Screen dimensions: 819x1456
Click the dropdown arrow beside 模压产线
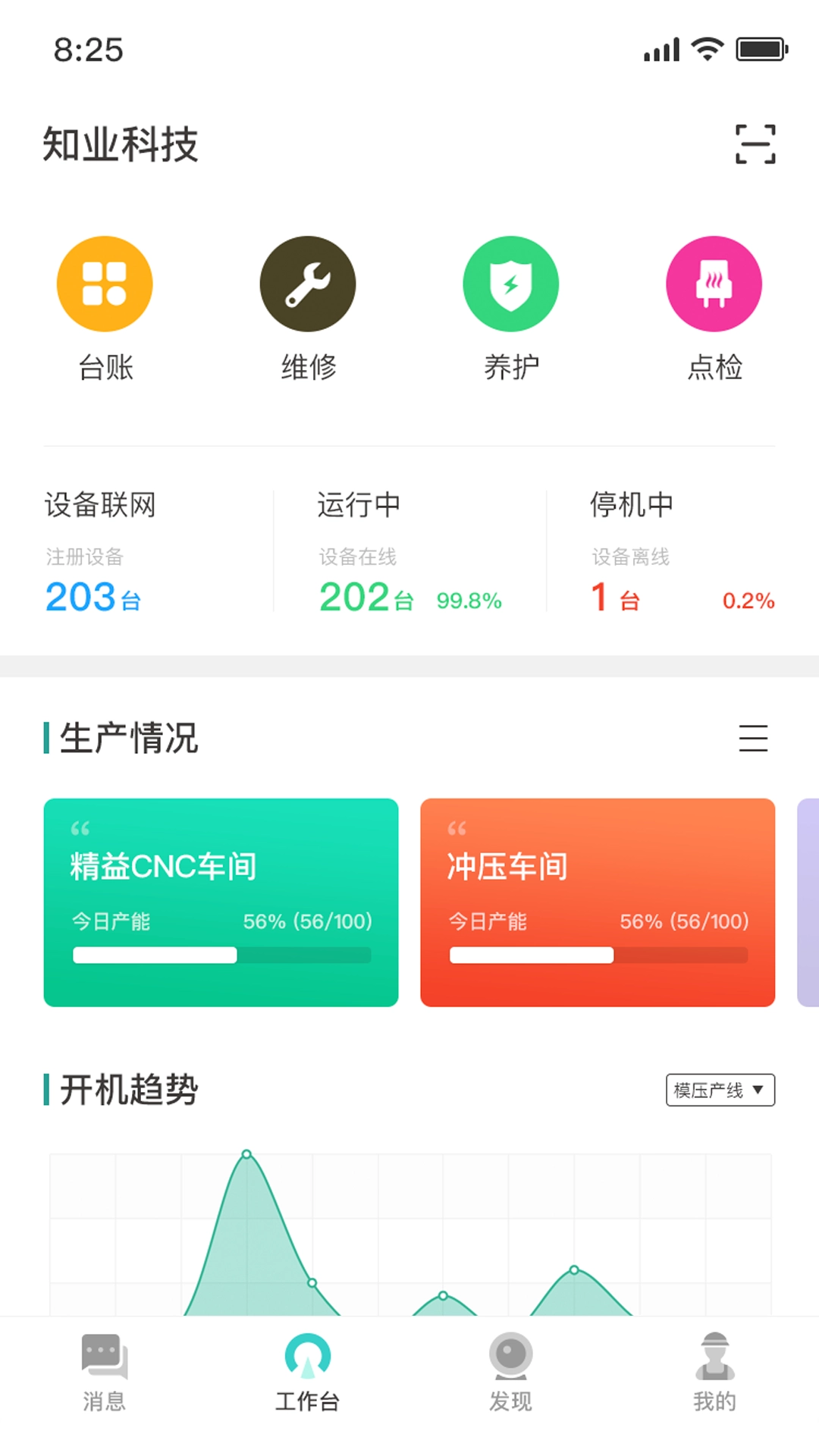click(x=757, y=1090)
